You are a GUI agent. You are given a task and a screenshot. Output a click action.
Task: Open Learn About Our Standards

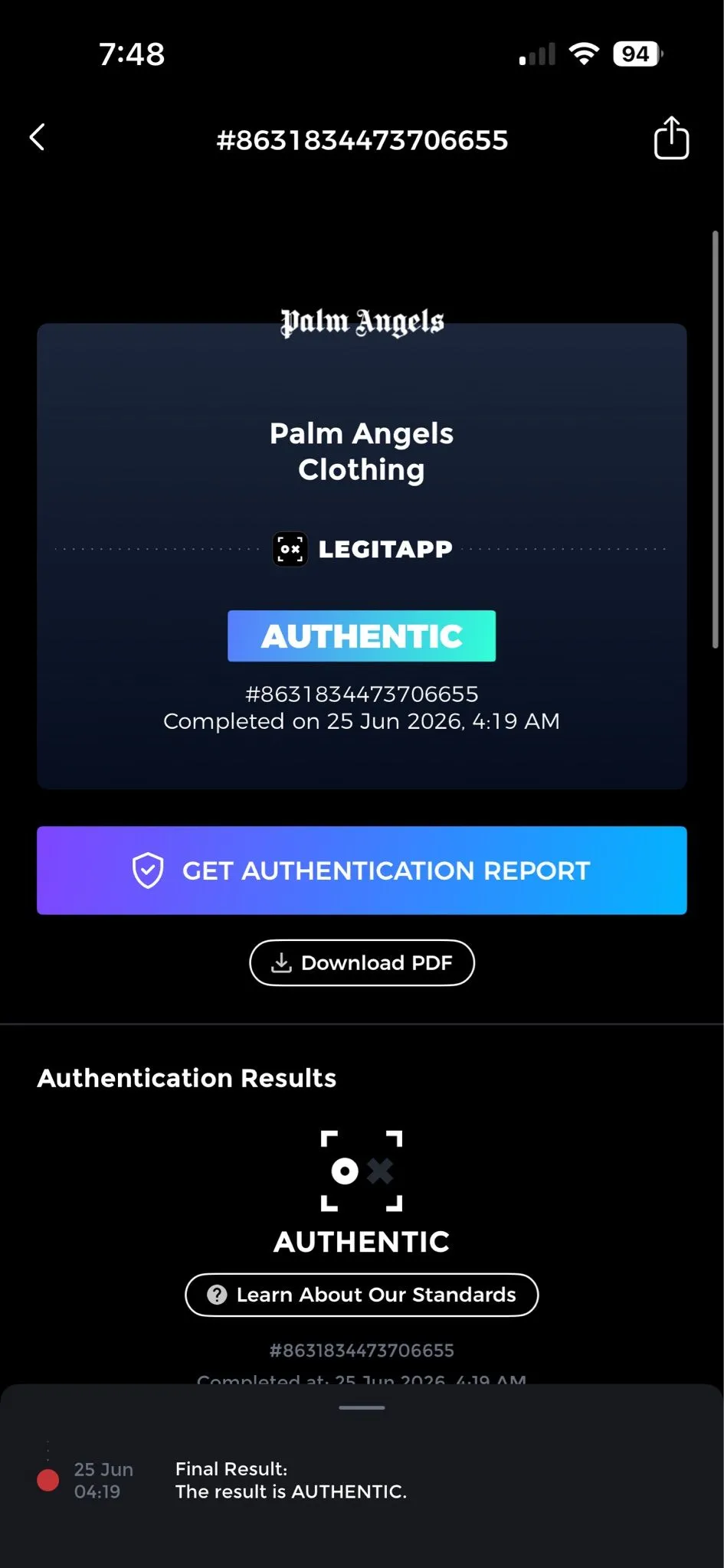(362, 1295)
